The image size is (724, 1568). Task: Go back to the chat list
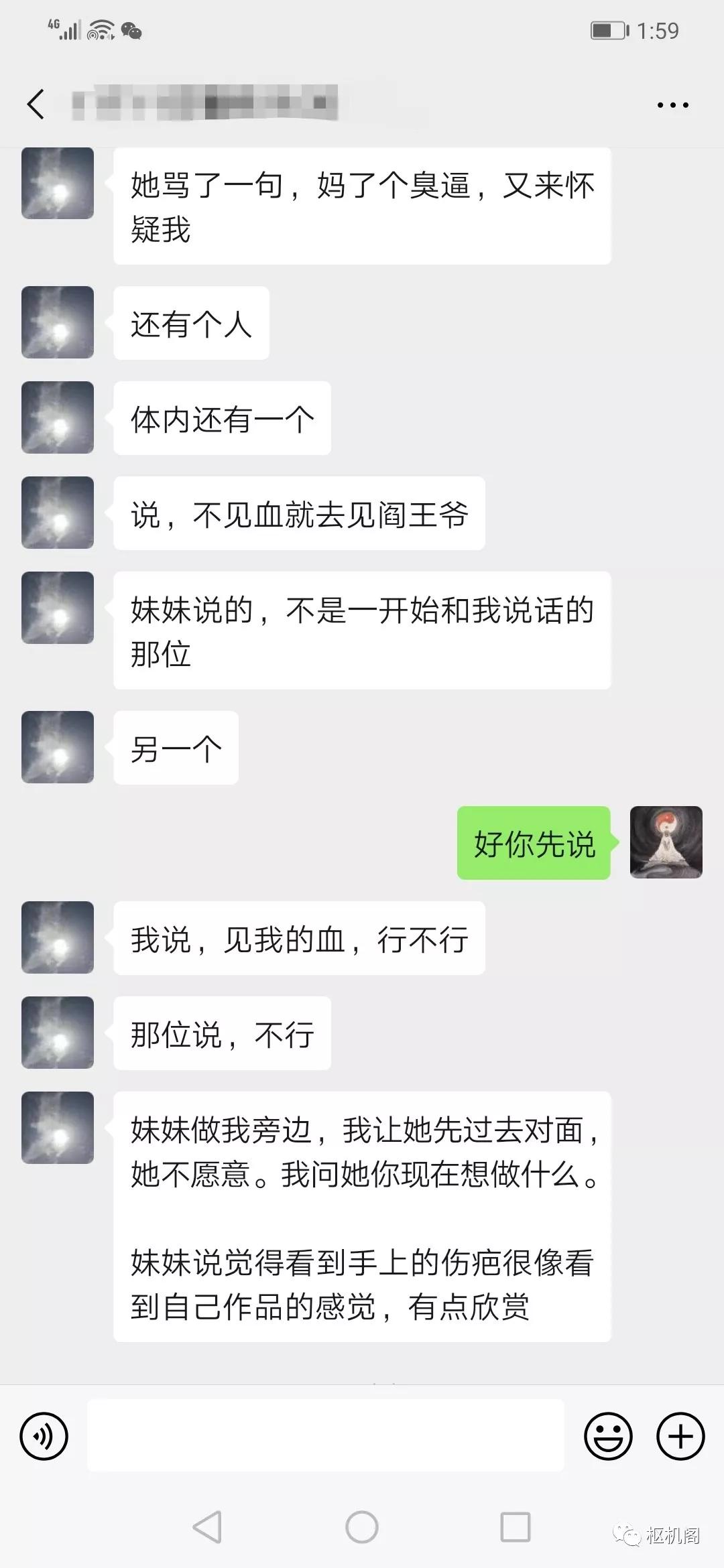pos(36,105)
